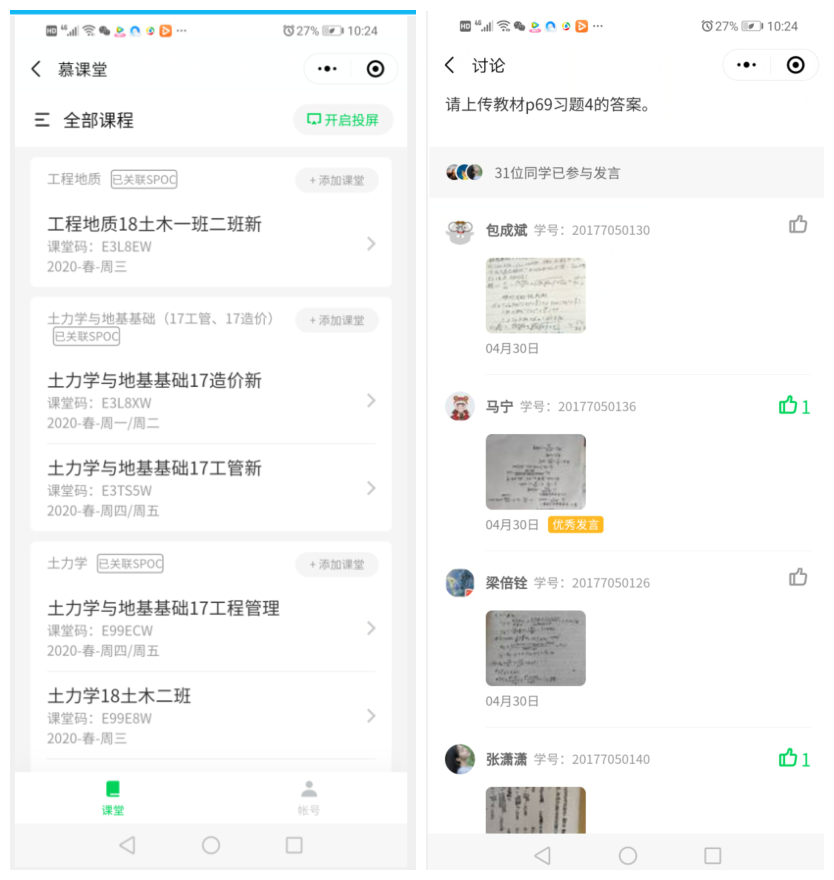
Task: Add a classroom under 工程地质
Action: [336, 180]
